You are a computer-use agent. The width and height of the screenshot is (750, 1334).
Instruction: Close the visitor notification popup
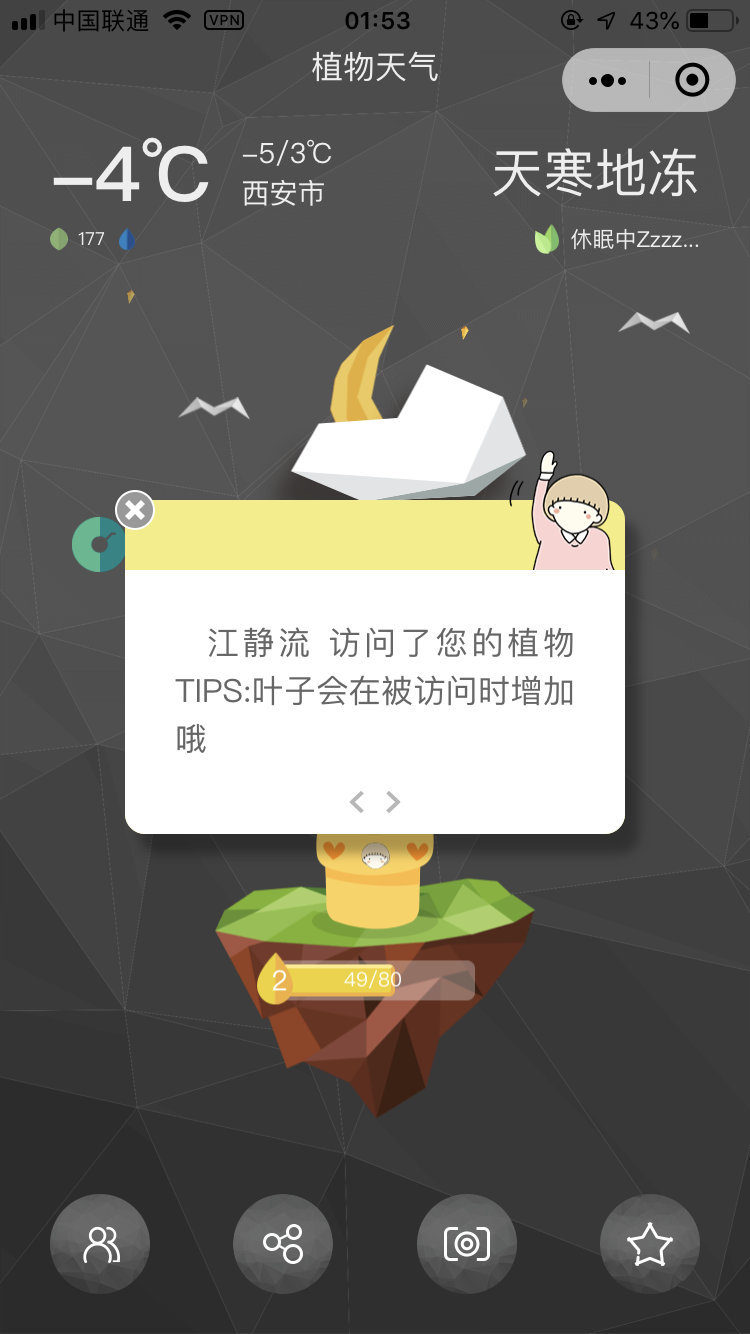point(135,511)
